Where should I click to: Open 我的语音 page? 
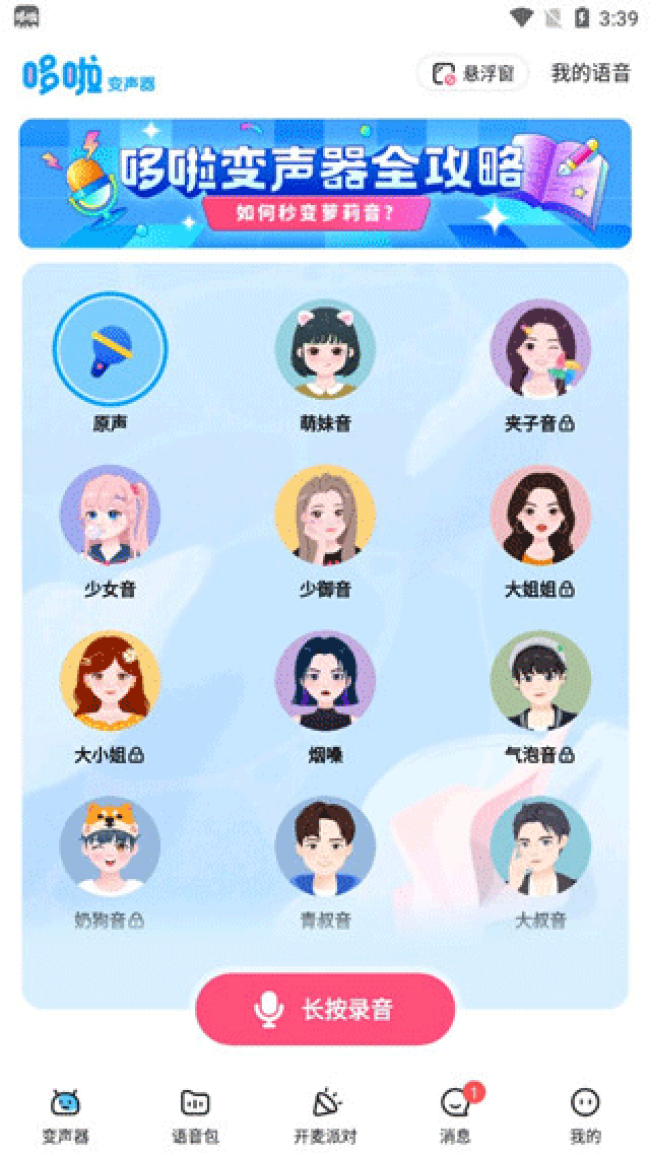click(x=591, y=73)
